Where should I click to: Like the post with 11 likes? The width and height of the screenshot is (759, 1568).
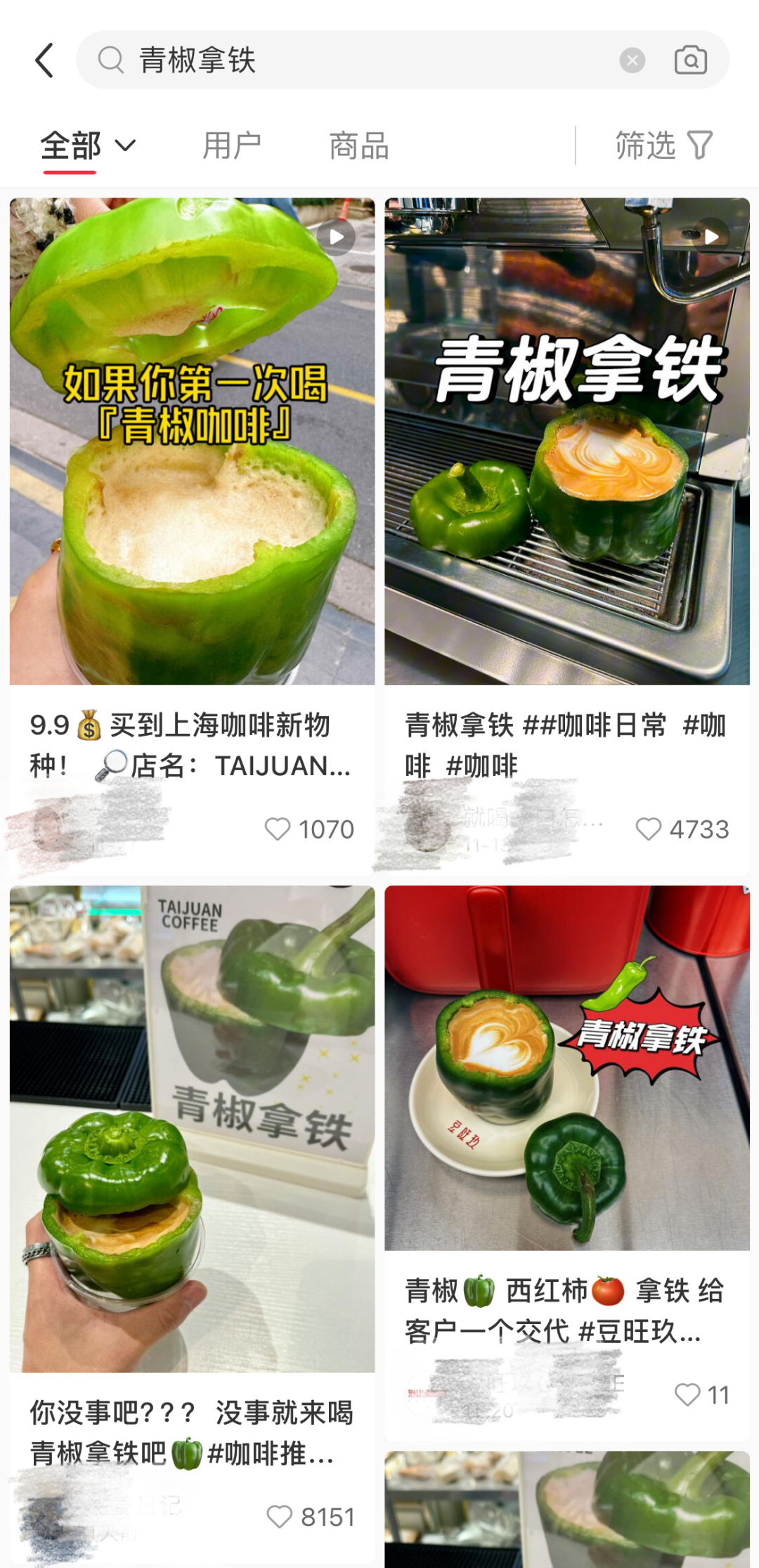[x=687, y=1394]
